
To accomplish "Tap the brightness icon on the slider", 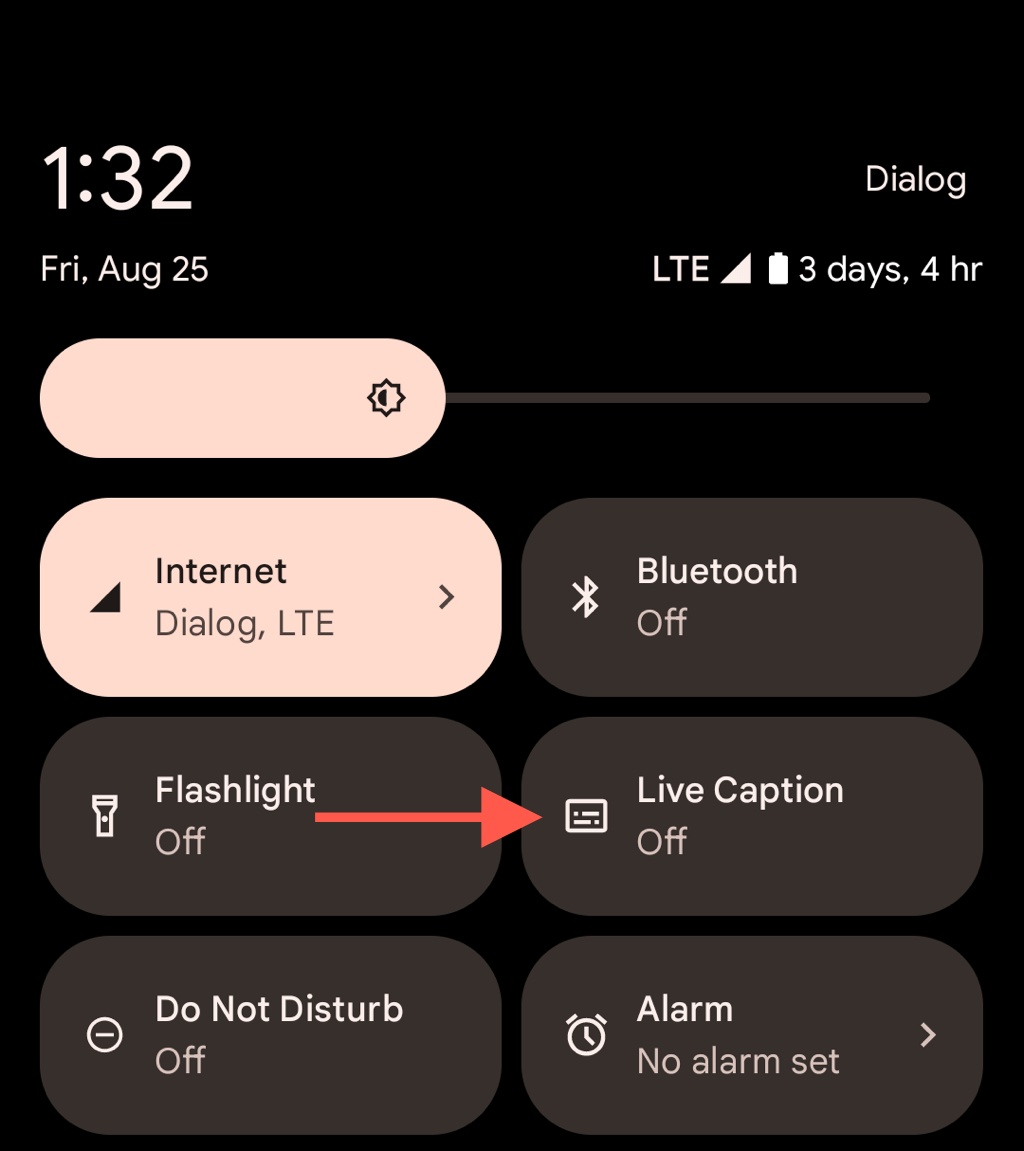I will point(387,397).
